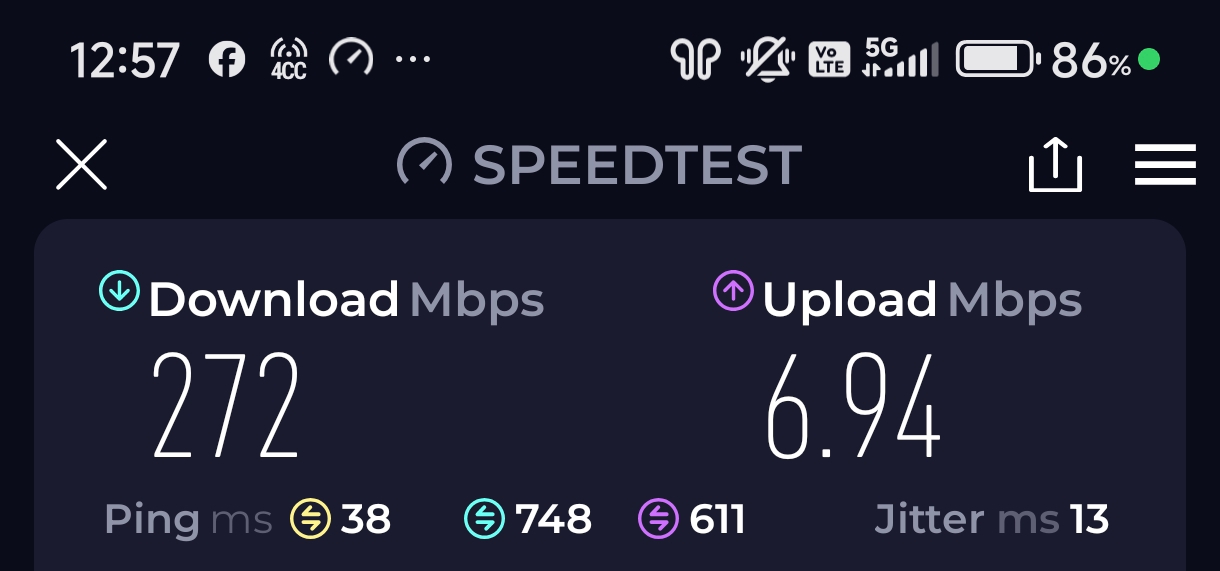Close the speed test results

(81, 164)
